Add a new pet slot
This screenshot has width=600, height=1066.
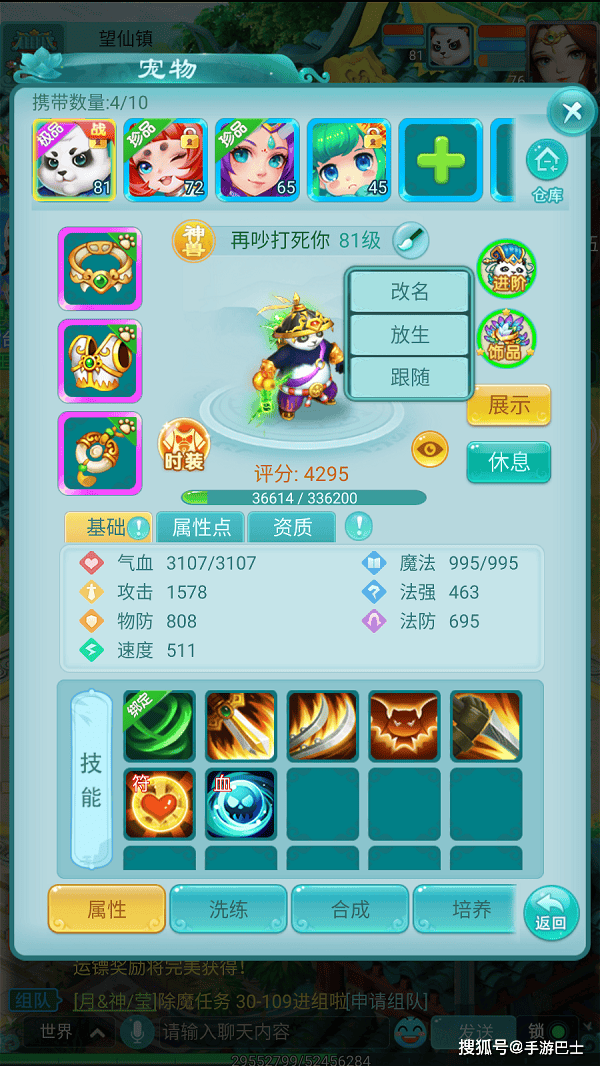pos(440,161)
